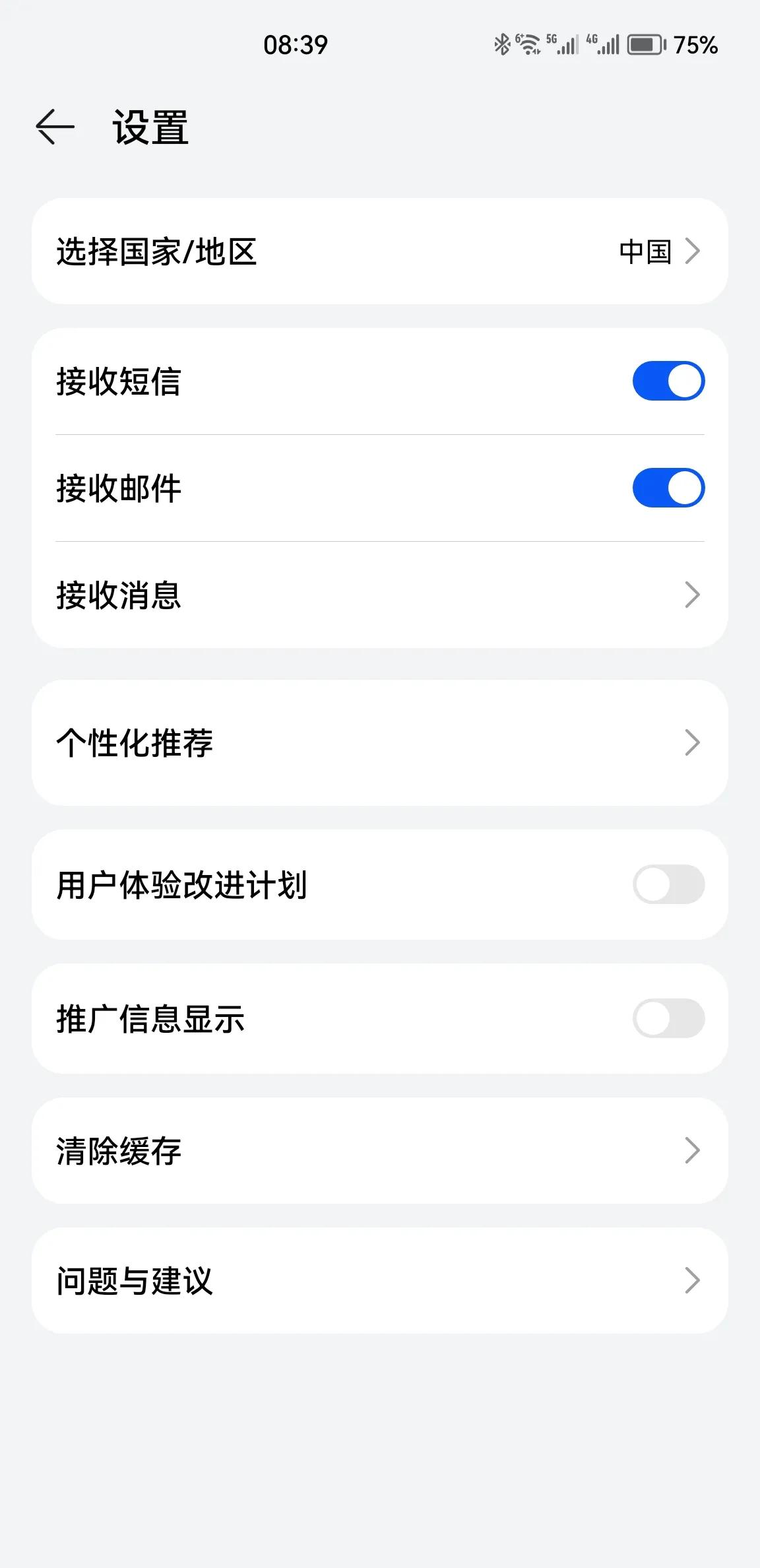Screen dimensions: 760x1568
Task: Enable the 用户体验改进计划 switch
Action: (668, 884)
